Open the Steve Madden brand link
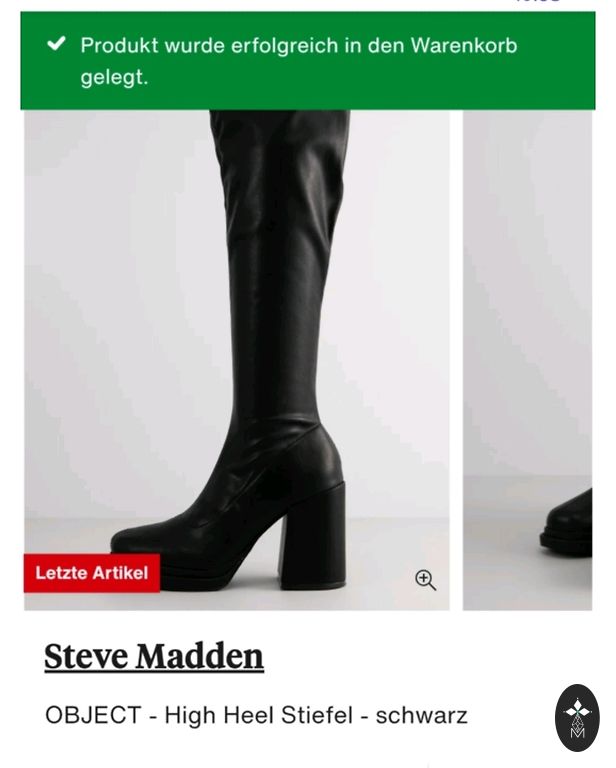Screen dimensions: 616x768 pyautogui.click(x=154, y=657)
